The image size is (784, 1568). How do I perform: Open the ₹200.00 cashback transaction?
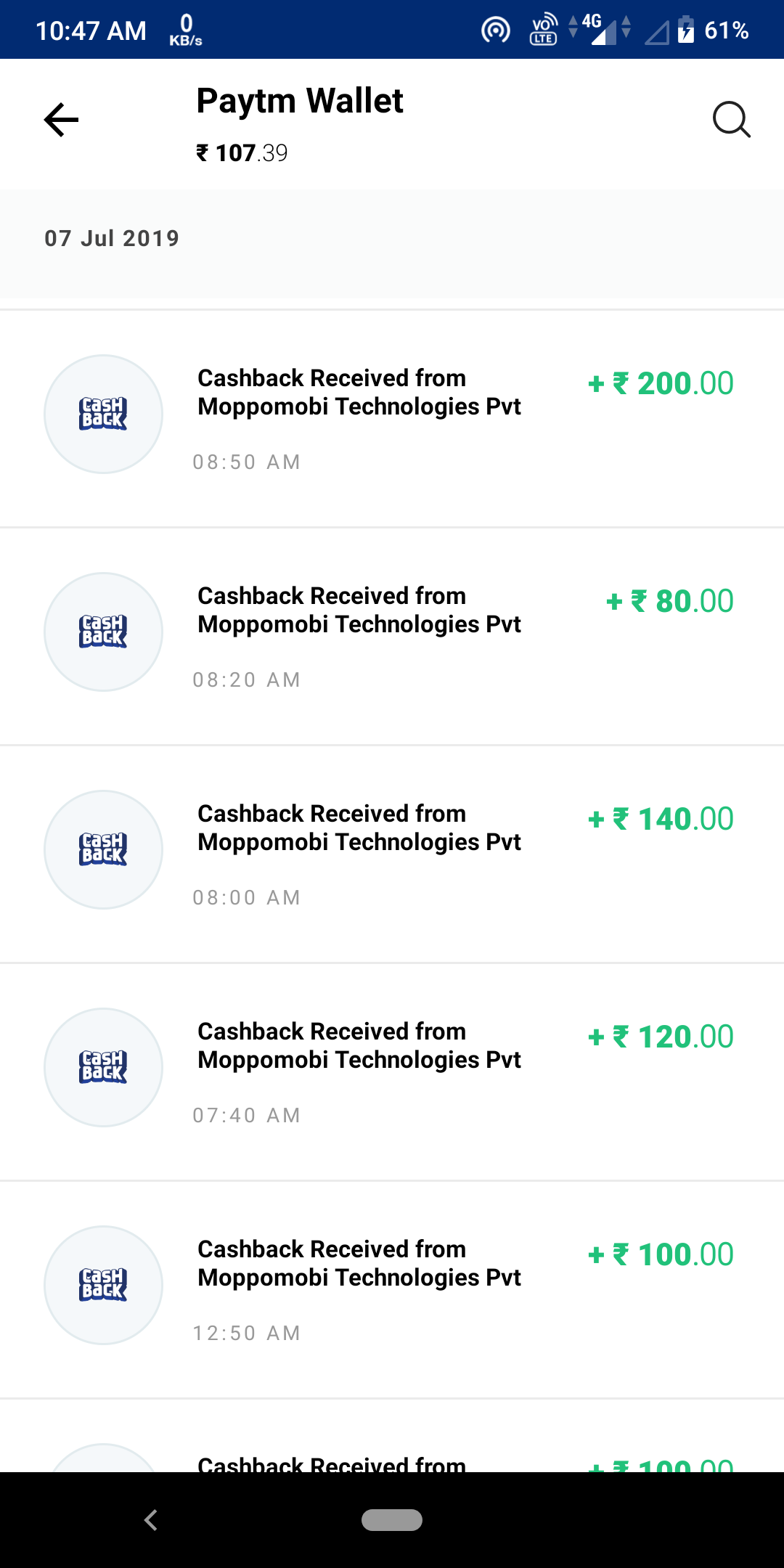coord(392,419)
